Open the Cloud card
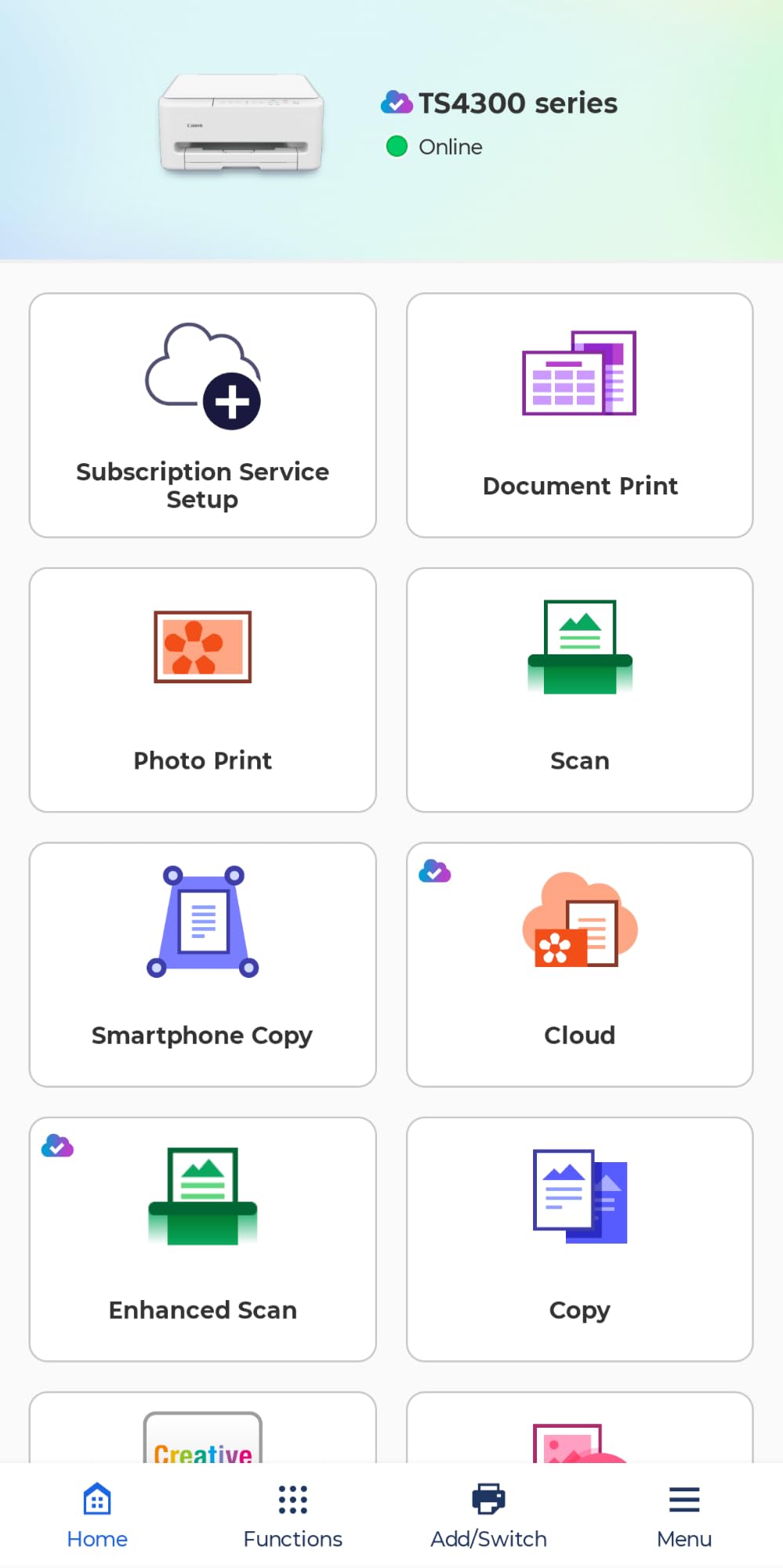 (x=580, y=965)
